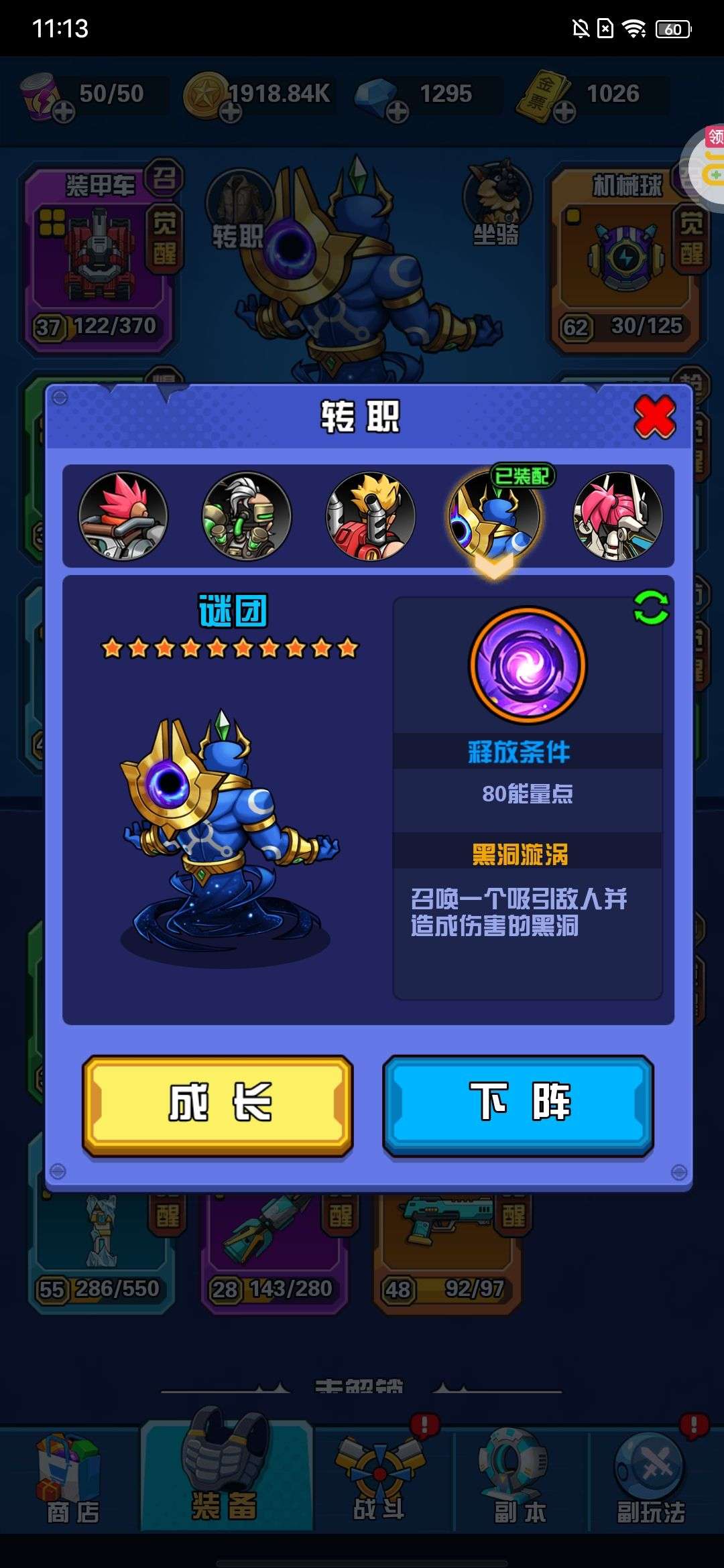Close the 转职 dialog with the red X

[x=654, y=417]
